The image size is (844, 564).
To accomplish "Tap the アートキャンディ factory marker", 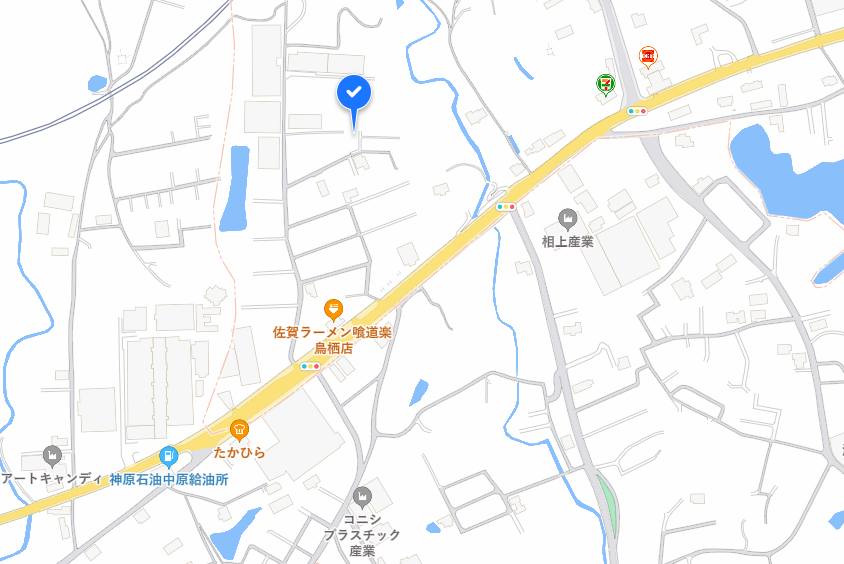I will [x=53, y=456].
